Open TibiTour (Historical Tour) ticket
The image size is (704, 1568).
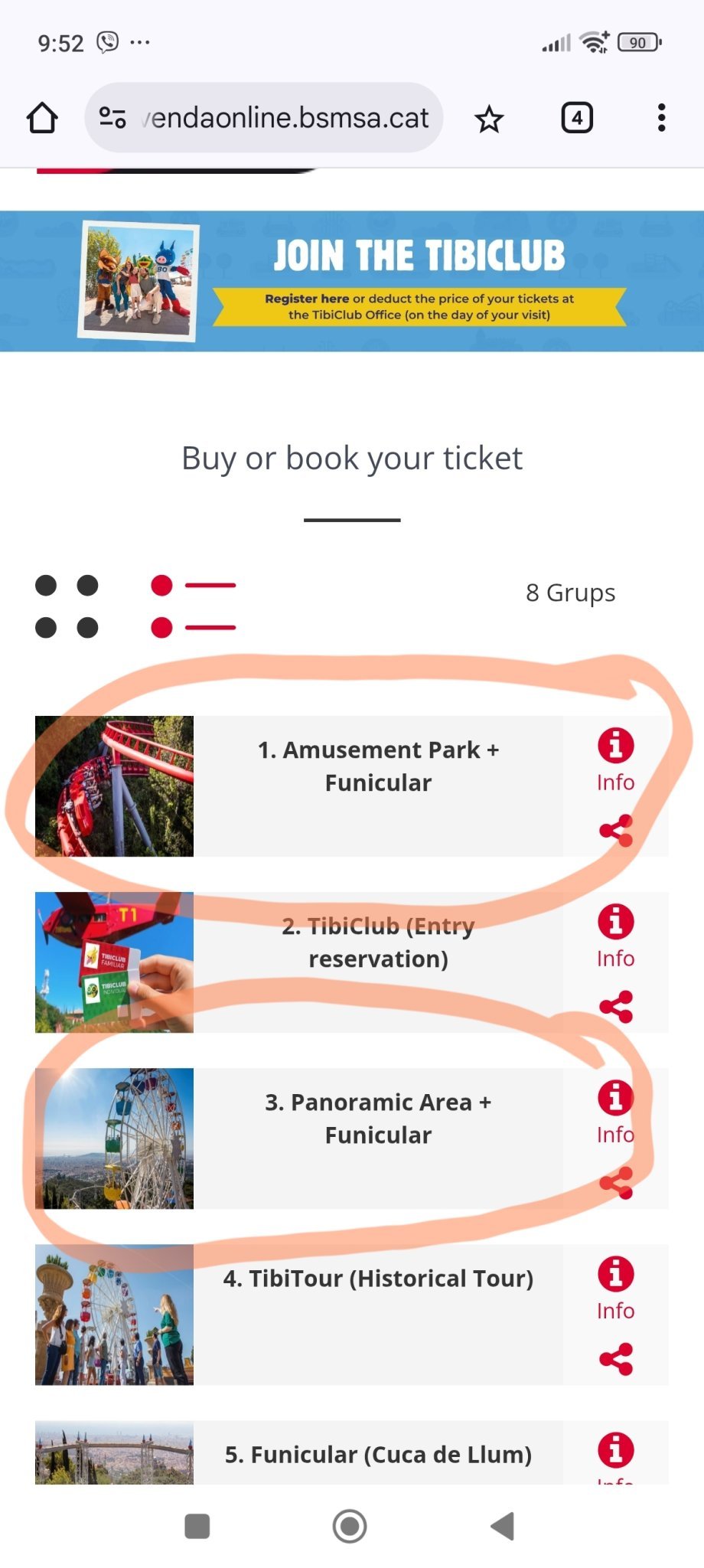click(x=378, y=1279)
